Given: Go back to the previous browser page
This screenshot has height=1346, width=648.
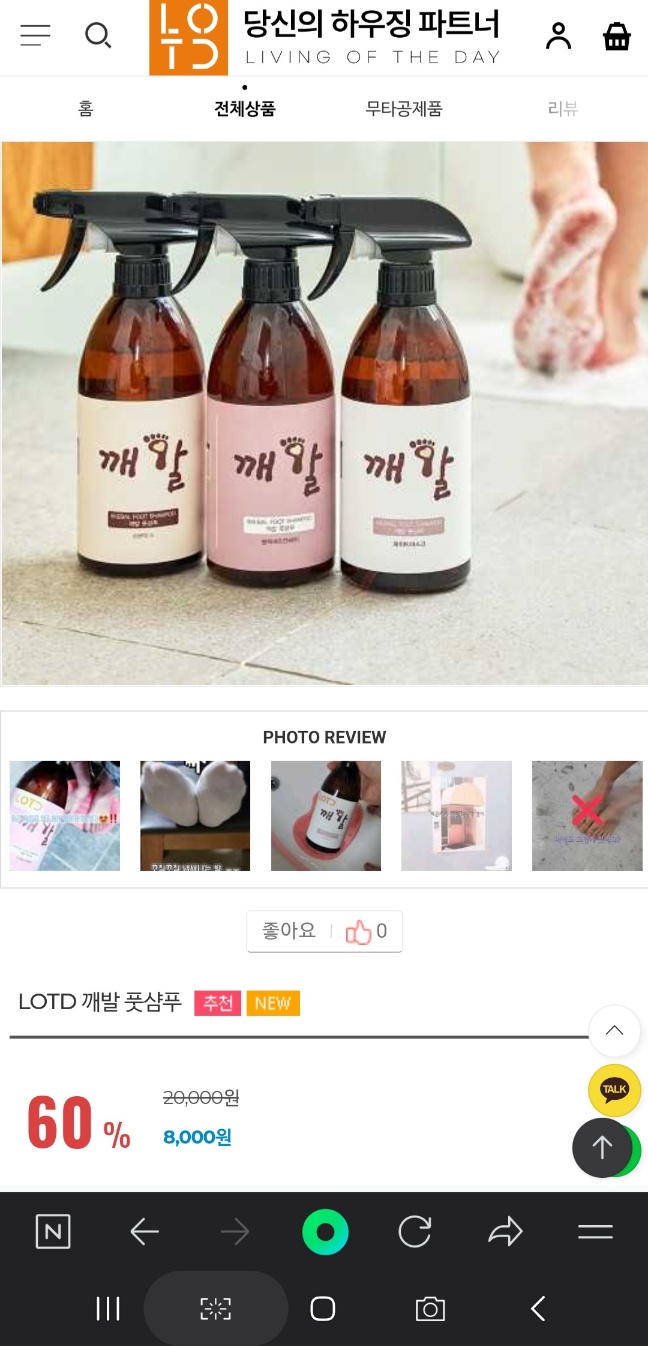Looking at the screenshot, I should coord(145,1232).
